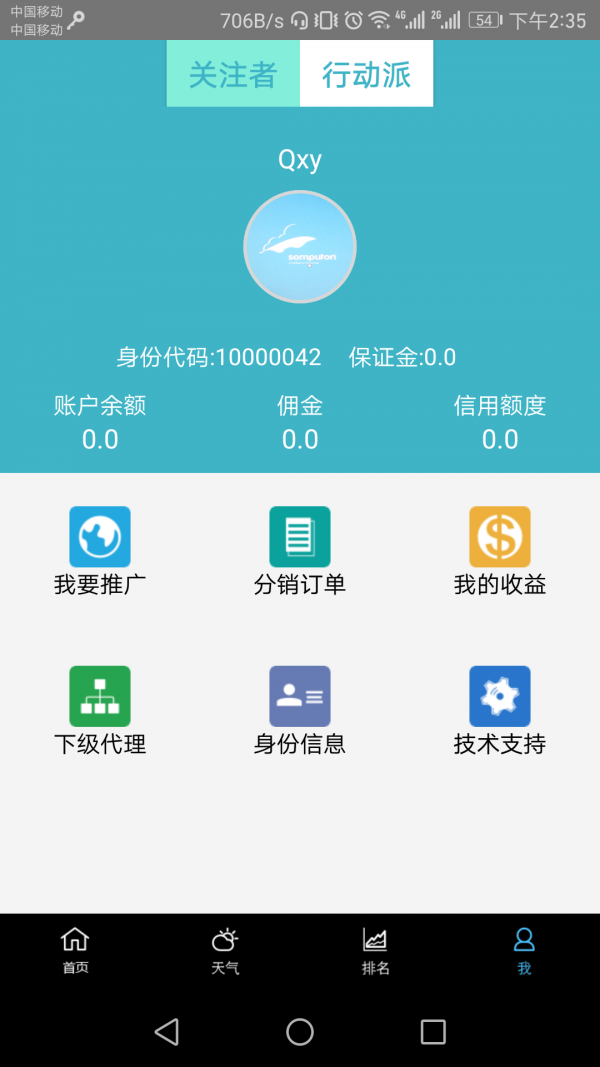Screen dimensions: 600x1067
Task: Open the 排名 ranking tab
Action: (375, 950)
